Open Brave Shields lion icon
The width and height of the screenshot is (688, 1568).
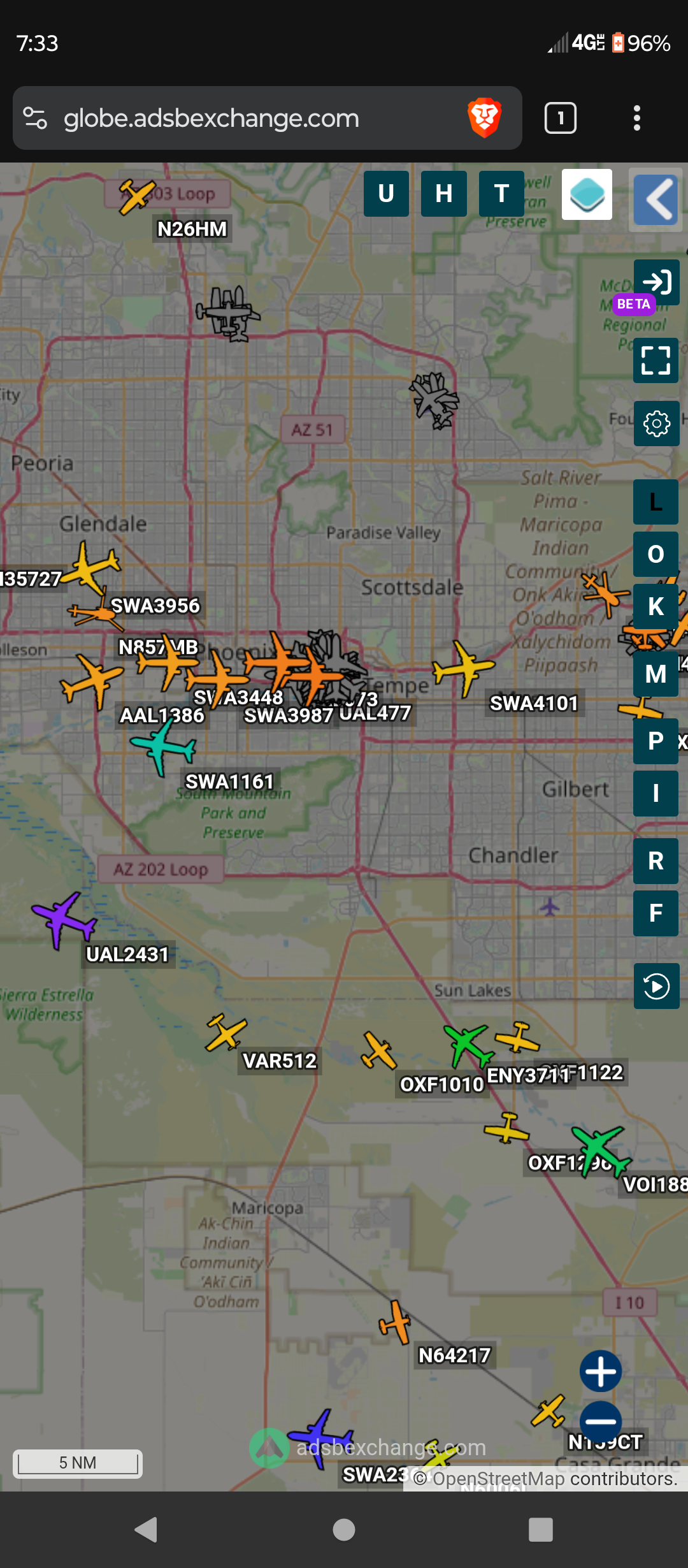tap(485, 118)
